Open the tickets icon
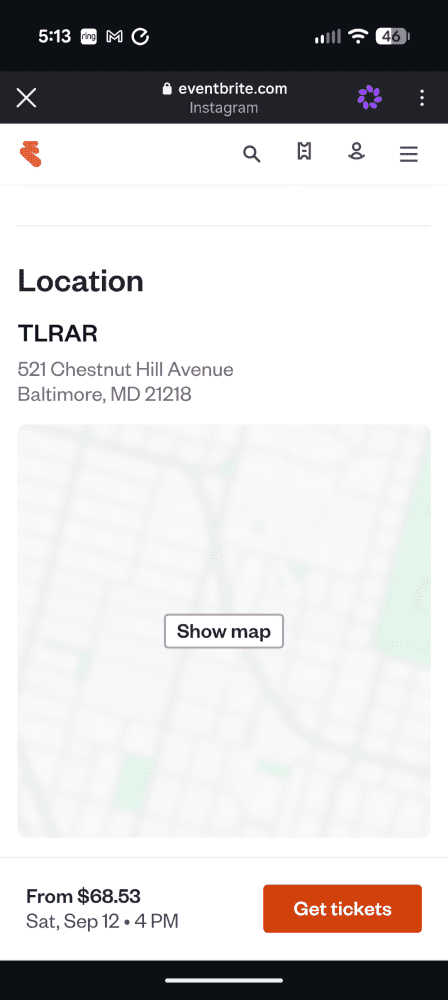 click(304, 152)
